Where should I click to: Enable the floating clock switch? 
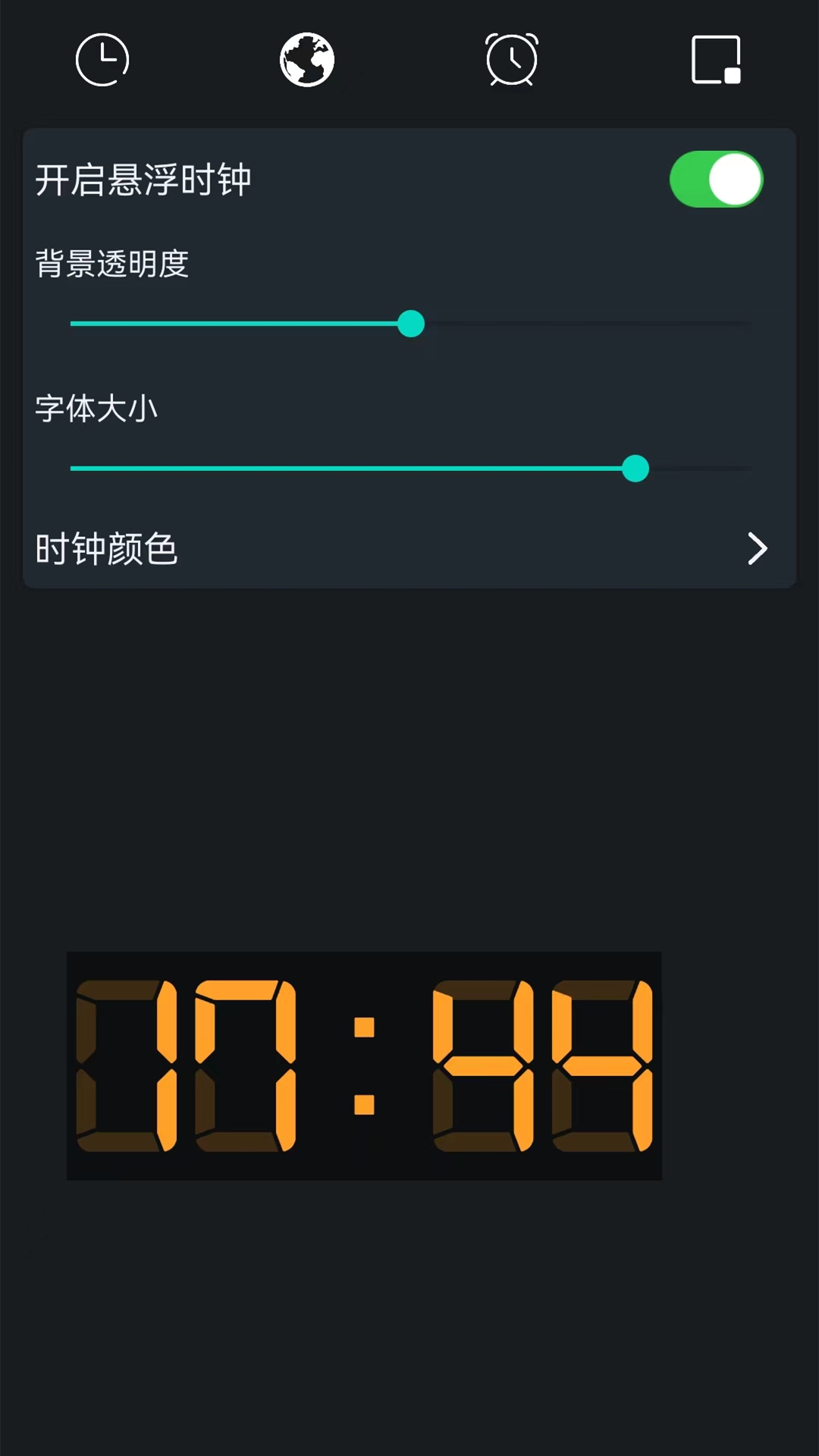(715, 179)
